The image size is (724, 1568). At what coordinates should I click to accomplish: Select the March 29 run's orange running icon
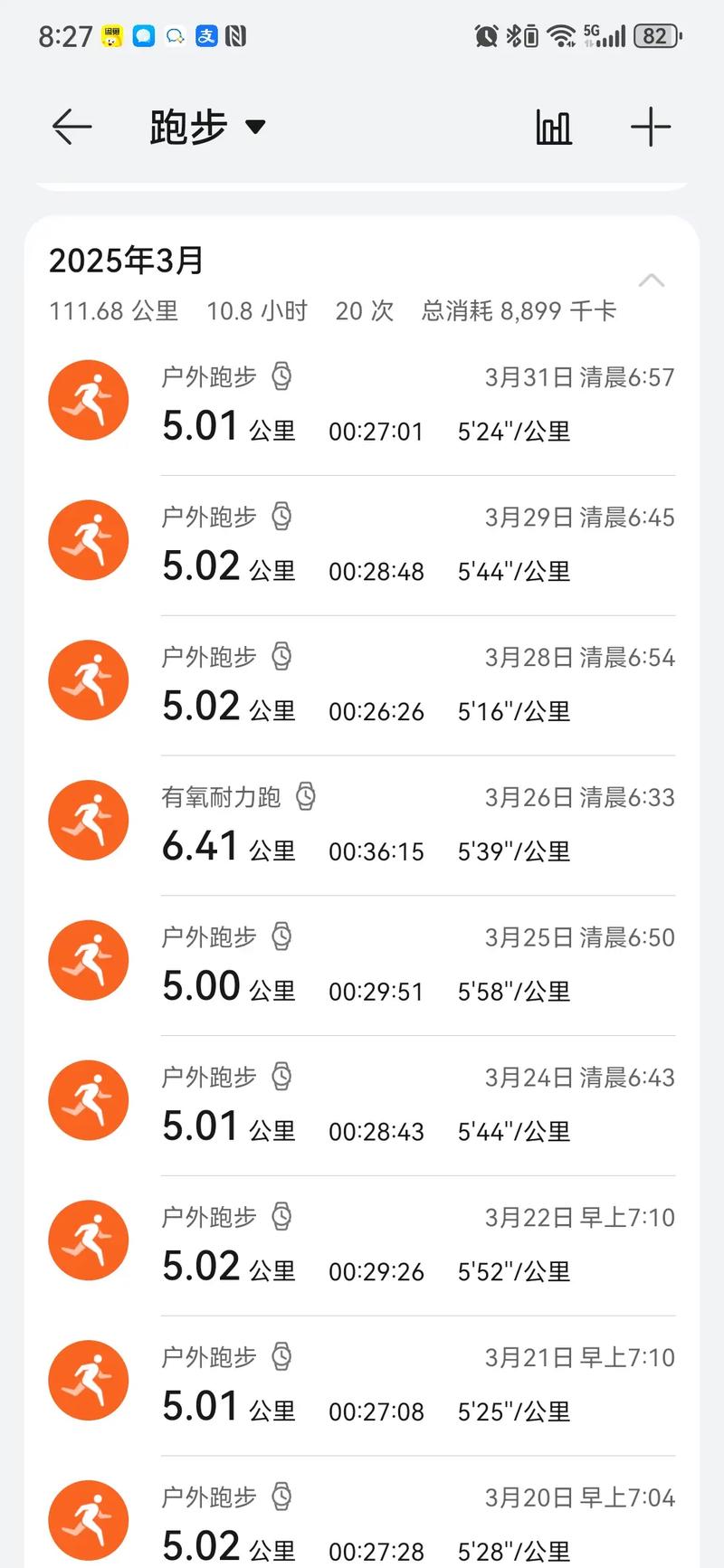pyautogui.click(x=88, y=539)
